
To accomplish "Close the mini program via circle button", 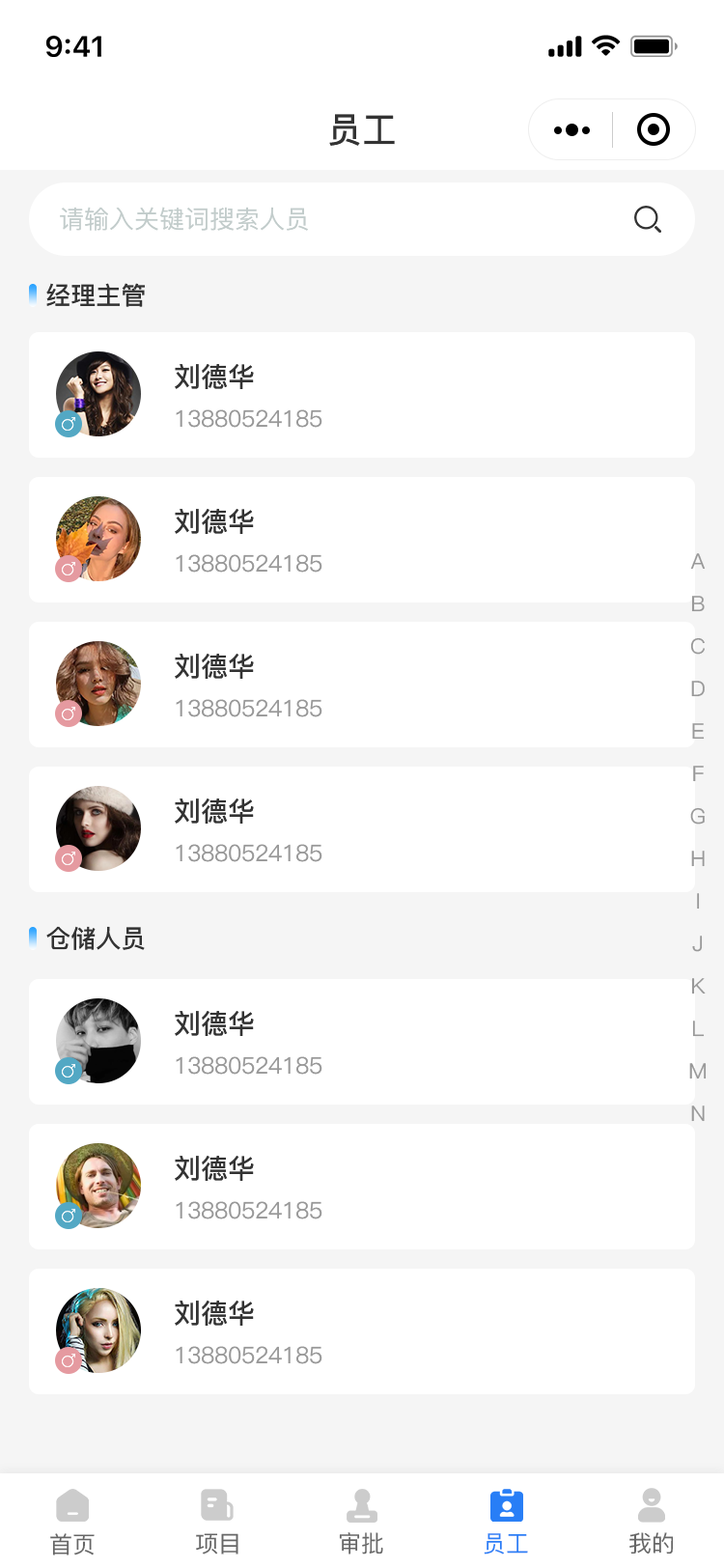I will tap(654, 130).
